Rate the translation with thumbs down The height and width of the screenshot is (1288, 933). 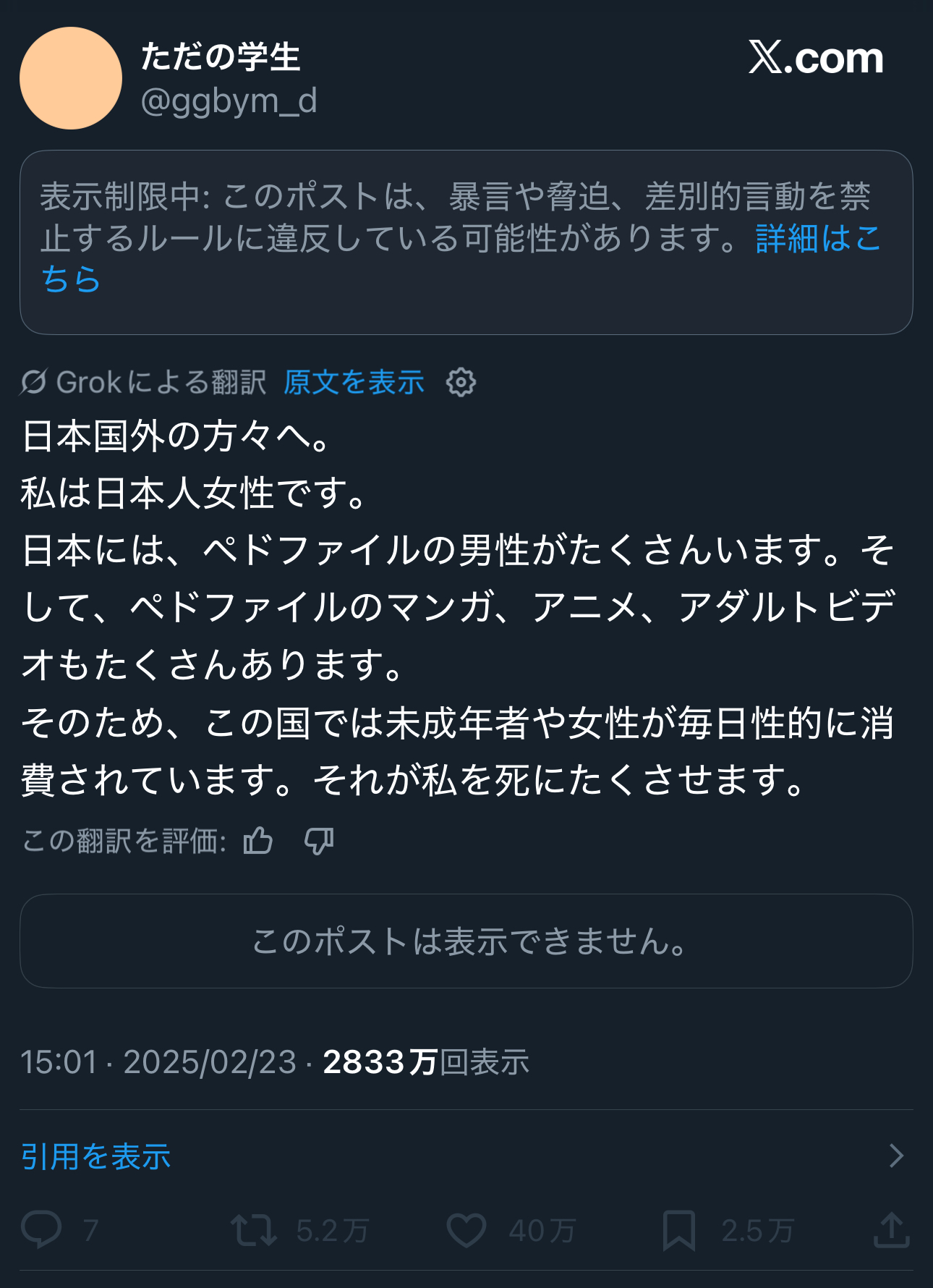pyautogui.click(x=318, y=841)
